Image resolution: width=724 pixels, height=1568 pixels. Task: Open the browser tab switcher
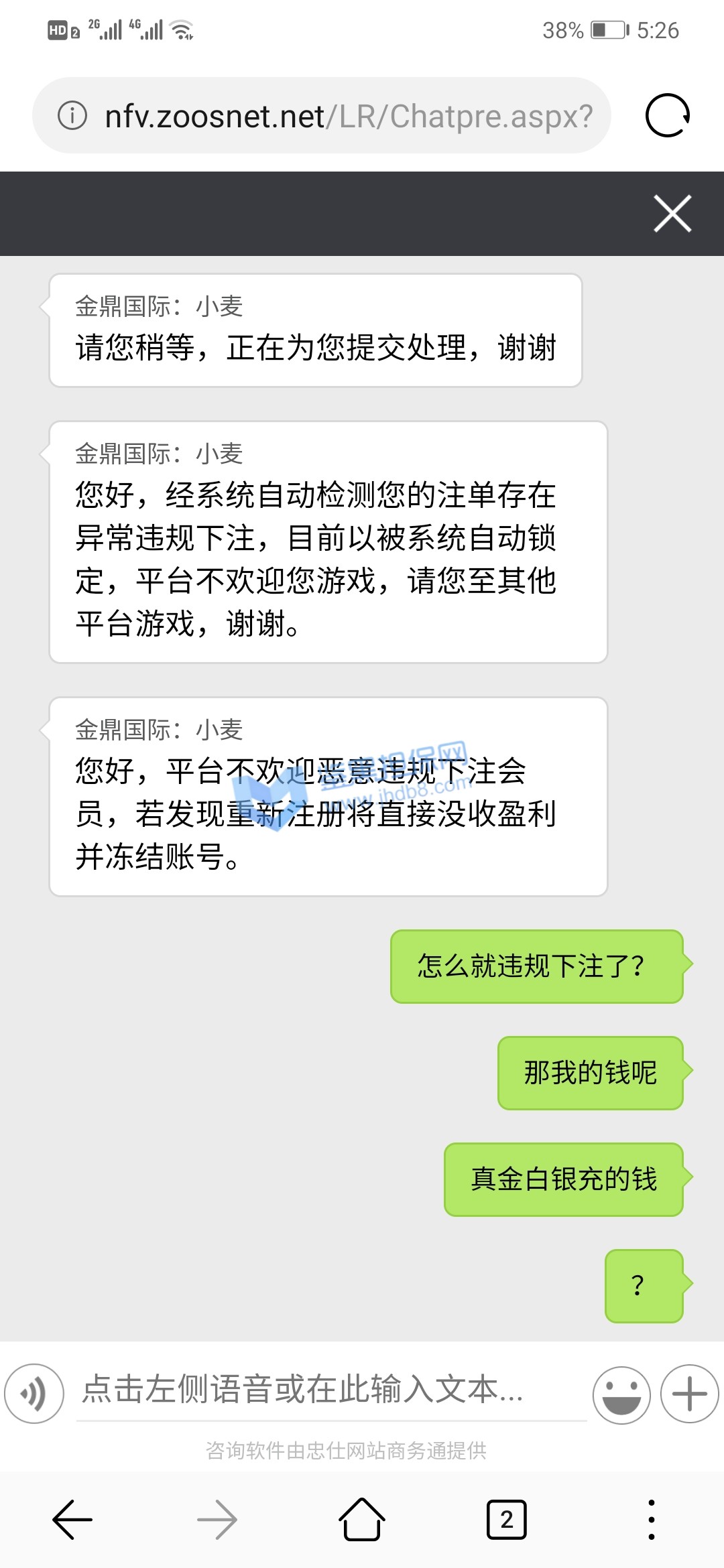click(506, 1520)
